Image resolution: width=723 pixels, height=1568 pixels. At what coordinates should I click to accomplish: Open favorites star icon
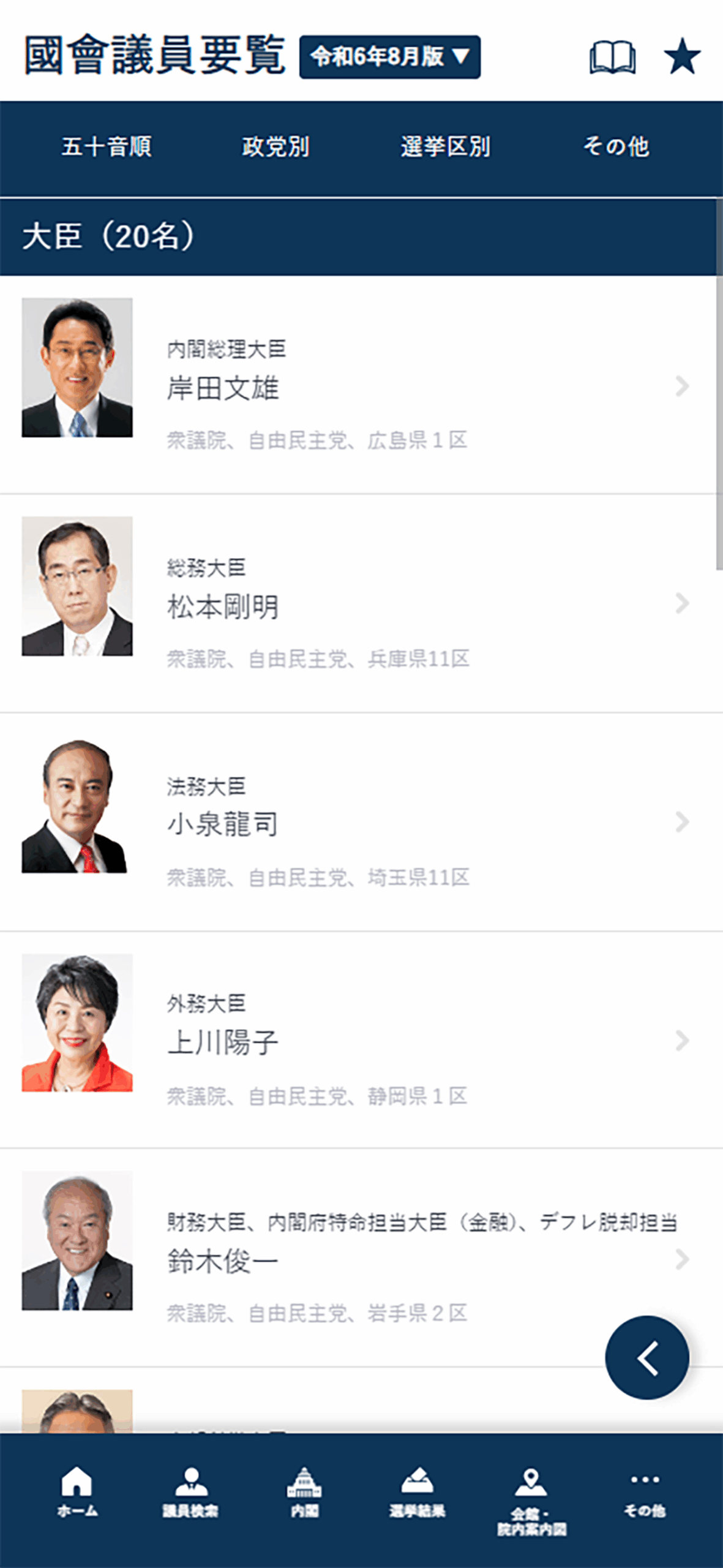[x=682, y=56]
